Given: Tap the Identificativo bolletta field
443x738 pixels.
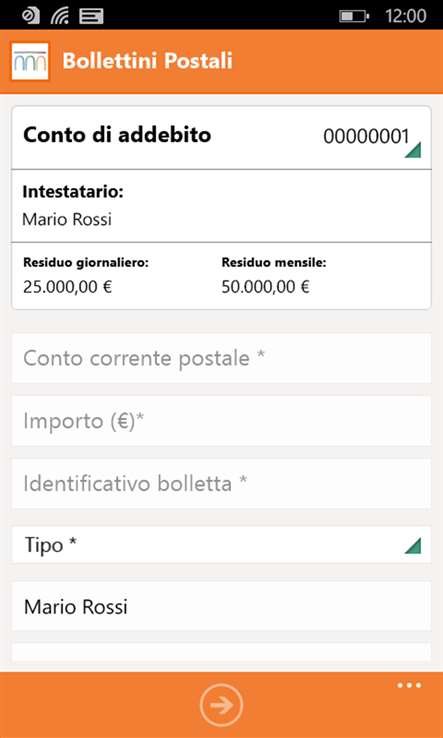Looking at the screenshot, I should click(x=221, y=483).
